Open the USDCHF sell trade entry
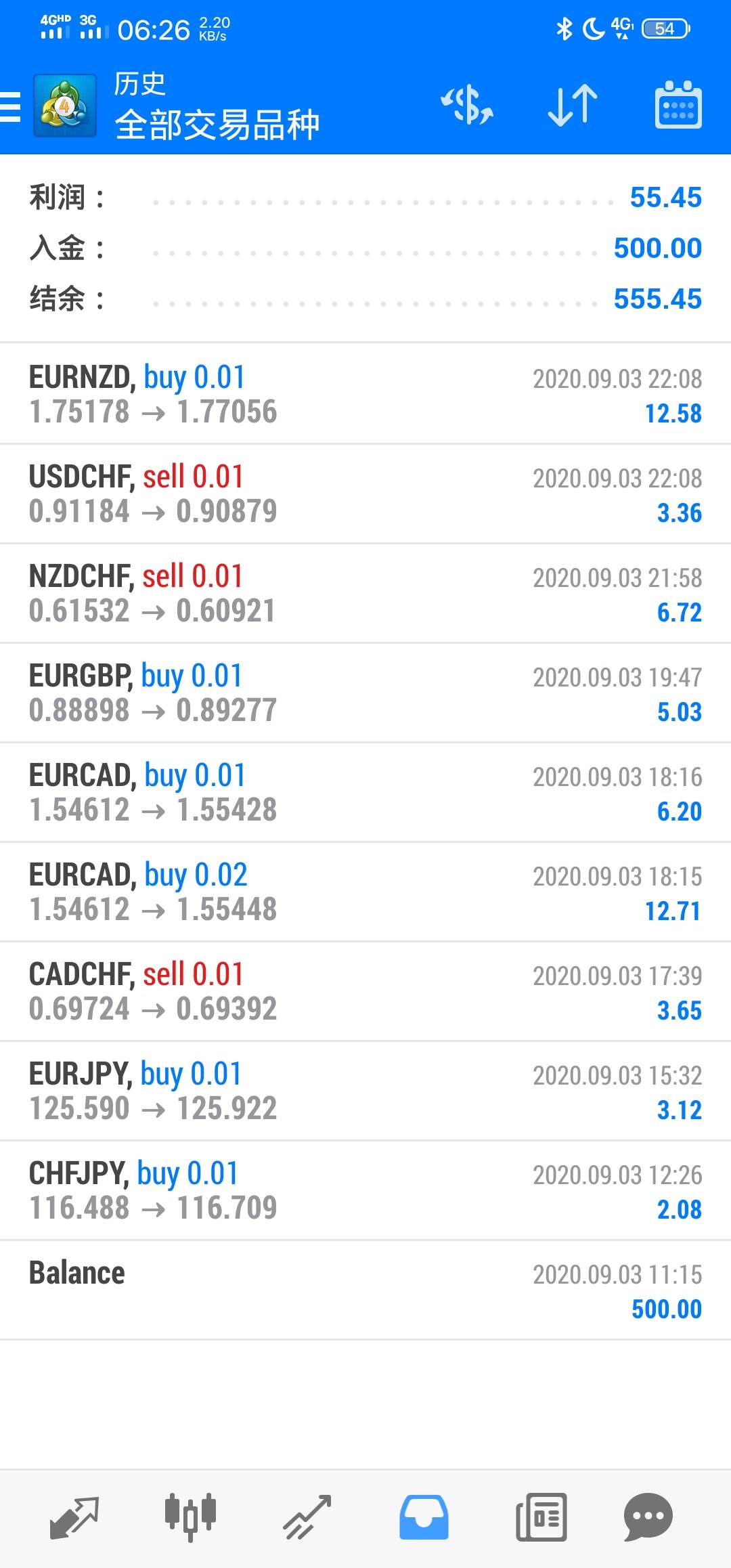Viewport: 731px width, 1568px height. pyautogui.click(x=365, y=494)
